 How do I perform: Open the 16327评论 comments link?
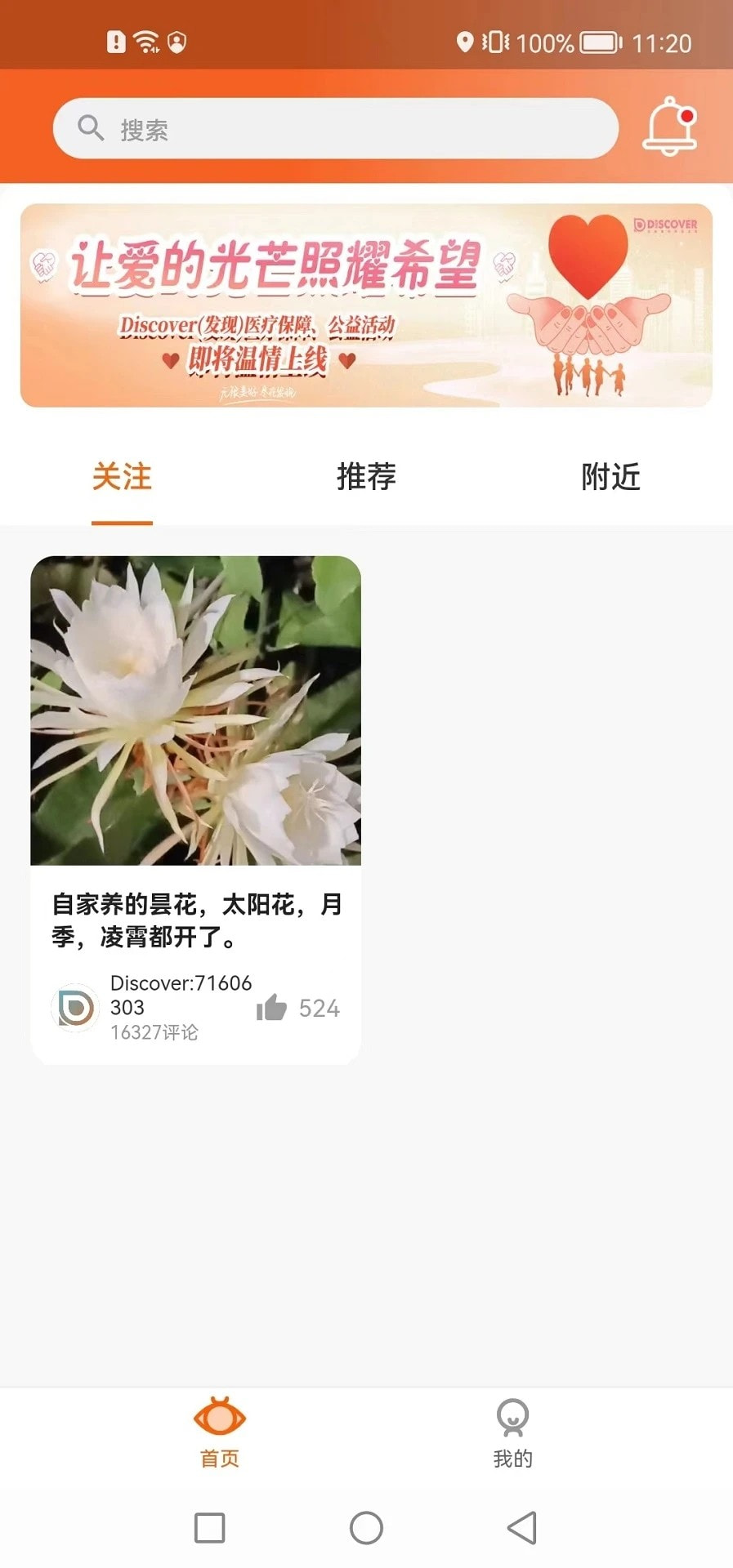point(156,1033)
